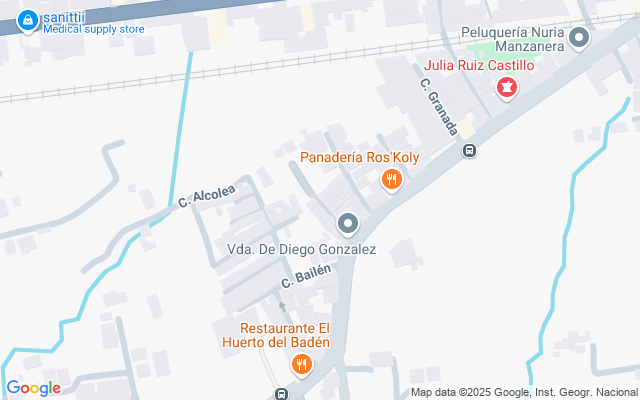Open the Julia Ruiz Castillo pharmacy marker
The image size is (640, 400).
507,90
